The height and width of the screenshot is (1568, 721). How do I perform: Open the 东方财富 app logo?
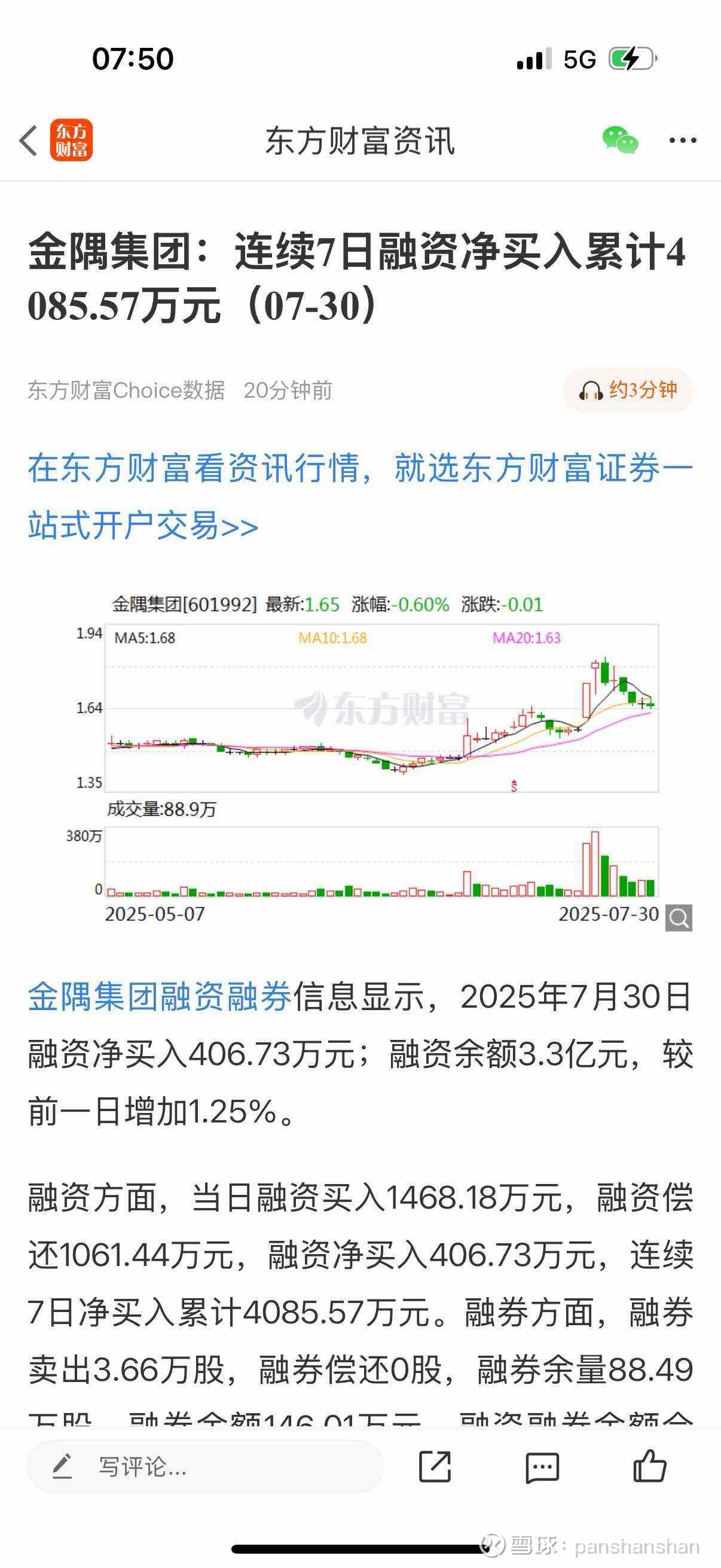[71, 141]
